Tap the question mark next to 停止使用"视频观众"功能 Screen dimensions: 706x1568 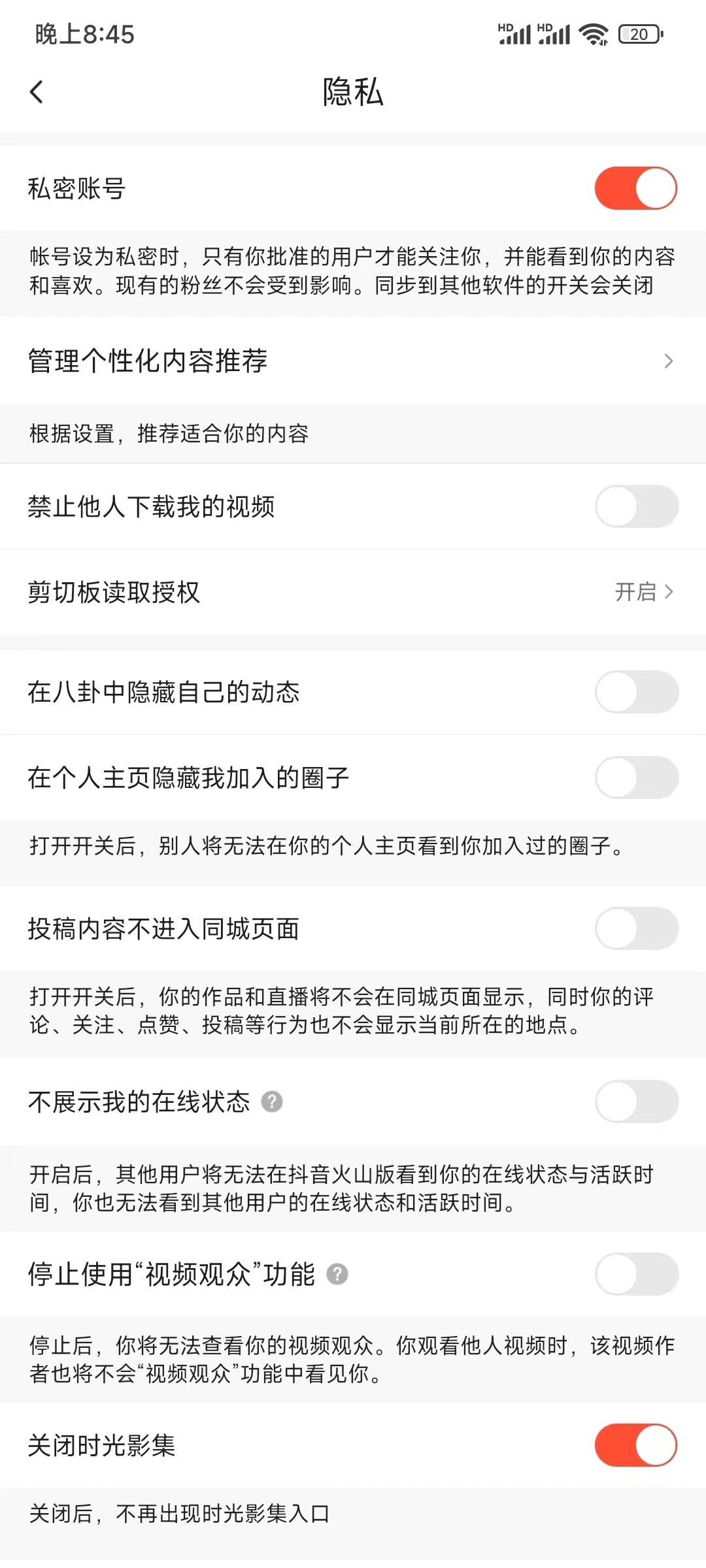click(x=337, y=1274)
